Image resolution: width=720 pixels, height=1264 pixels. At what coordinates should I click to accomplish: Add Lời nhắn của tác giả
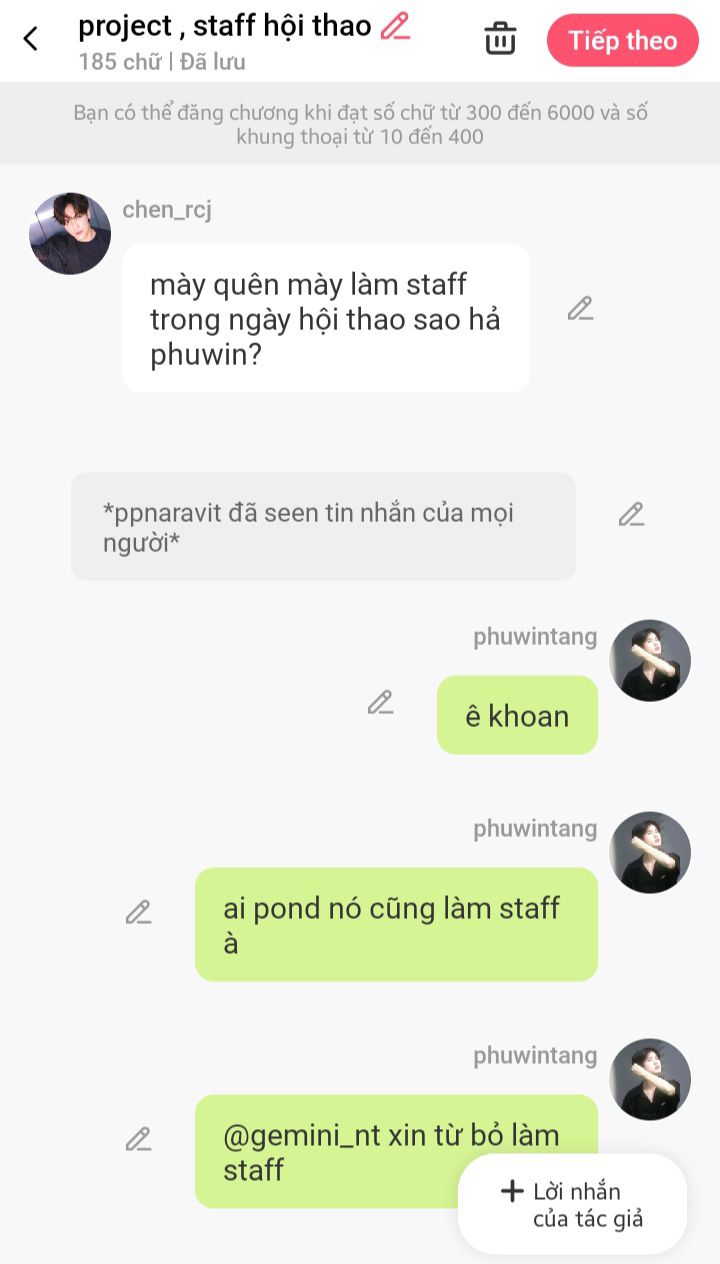click(573, 1204)
